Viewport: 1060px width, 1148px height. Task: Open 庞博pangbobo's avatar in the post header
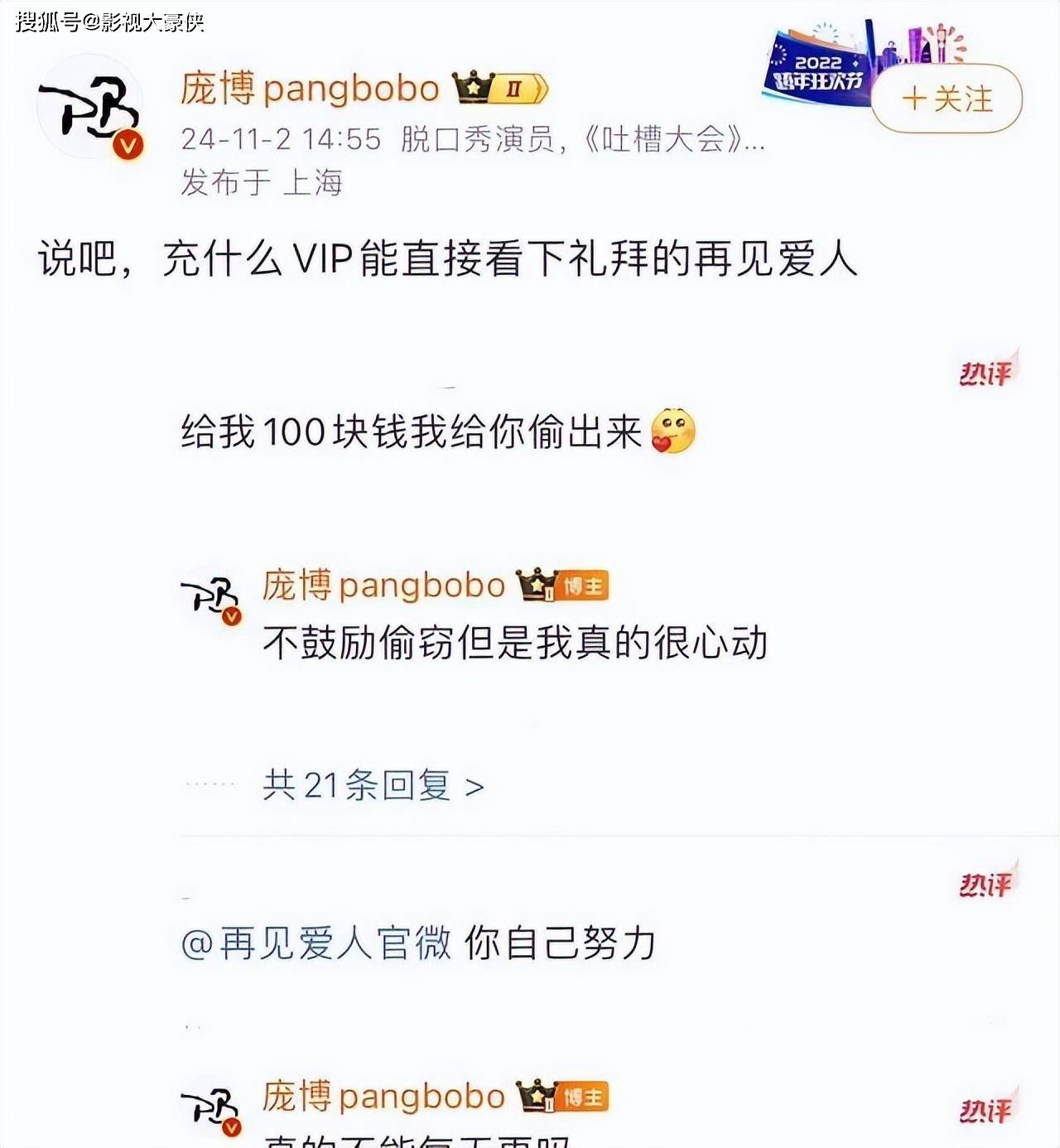coord(89,108)
